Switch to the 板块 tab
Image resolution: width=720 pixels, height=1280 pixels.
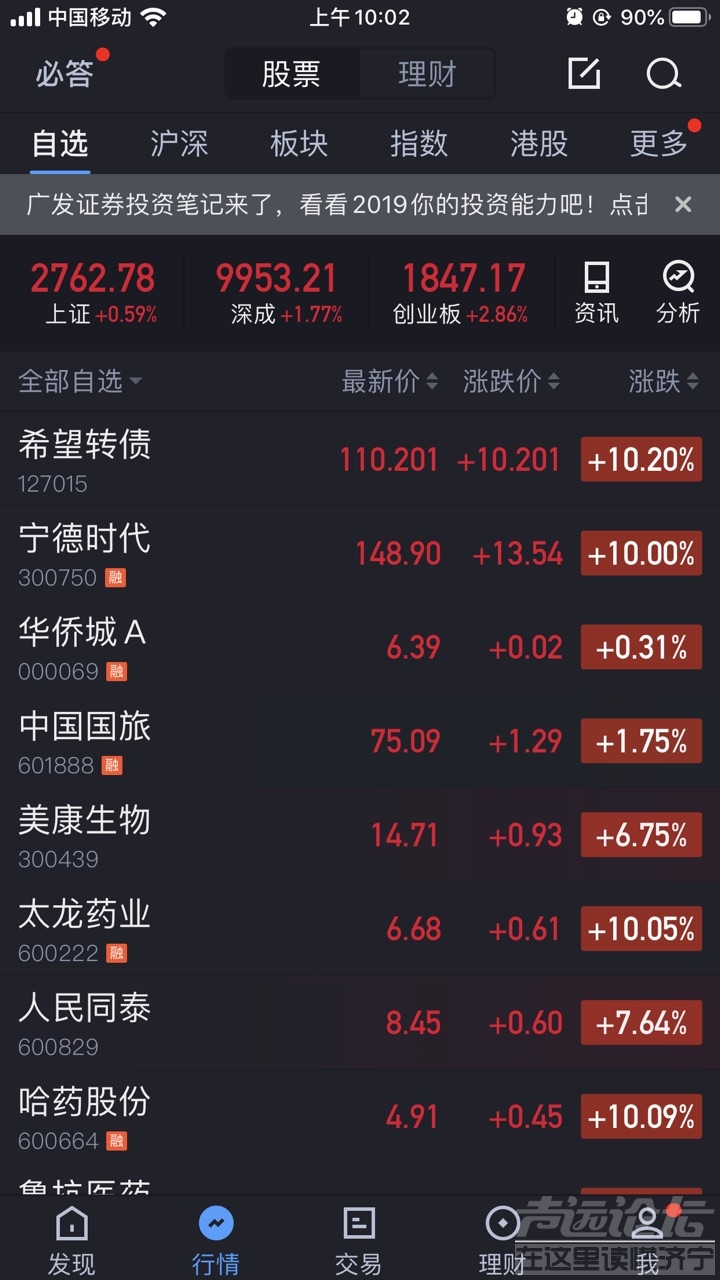pos(299,144)
